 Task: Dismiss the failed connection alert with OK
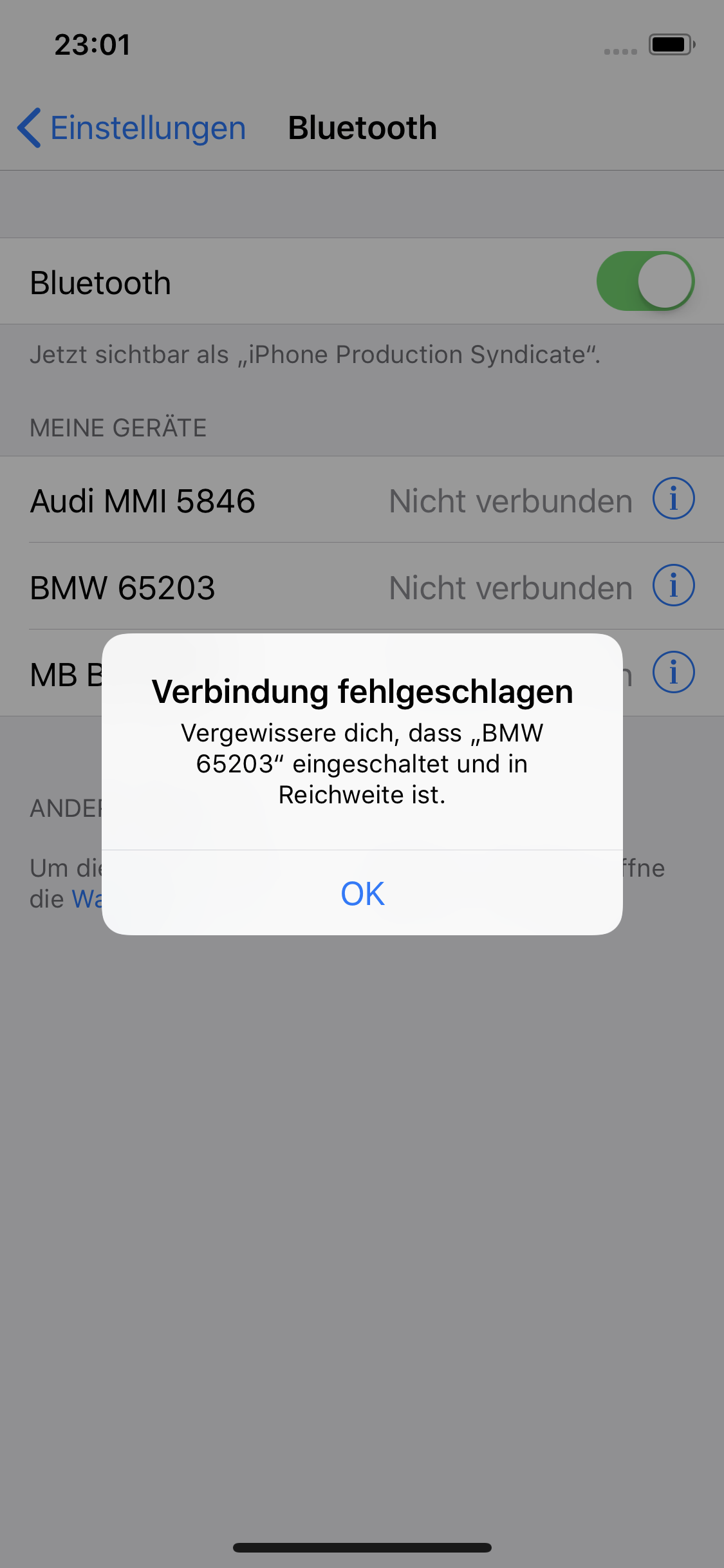(362, 893)
